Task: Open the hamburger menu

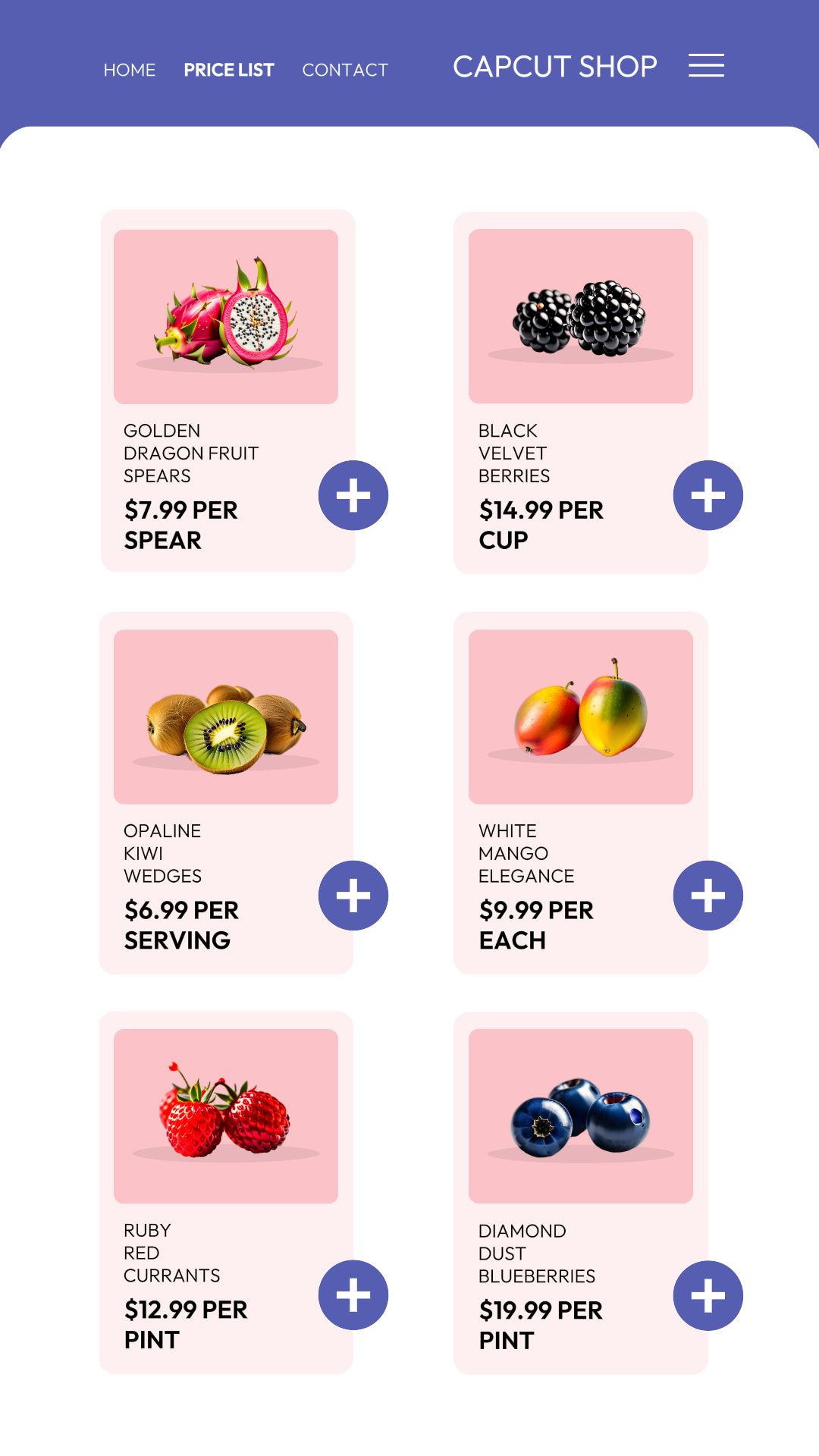Action: (706, 65)
